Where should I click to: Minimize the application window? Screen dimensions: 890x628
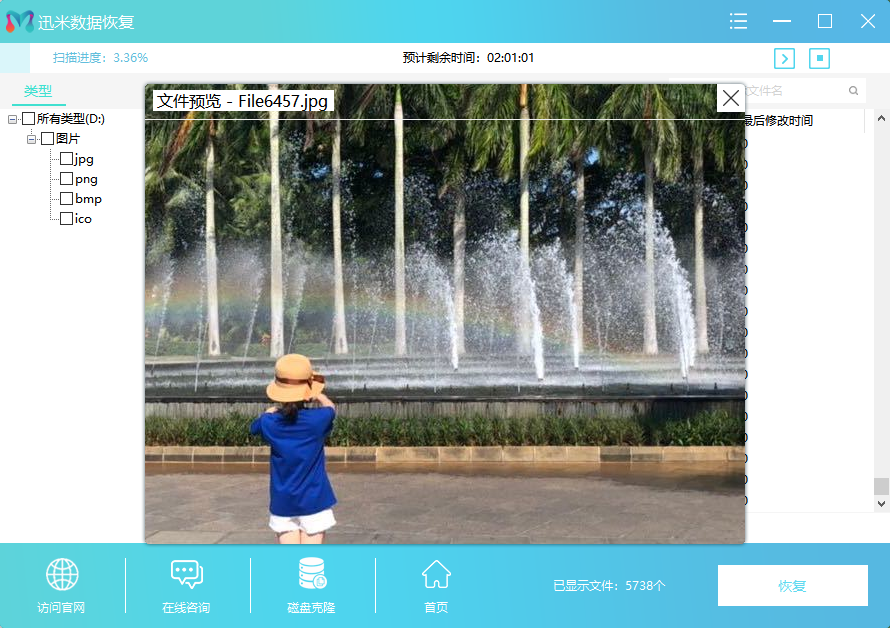click(782, 21)
